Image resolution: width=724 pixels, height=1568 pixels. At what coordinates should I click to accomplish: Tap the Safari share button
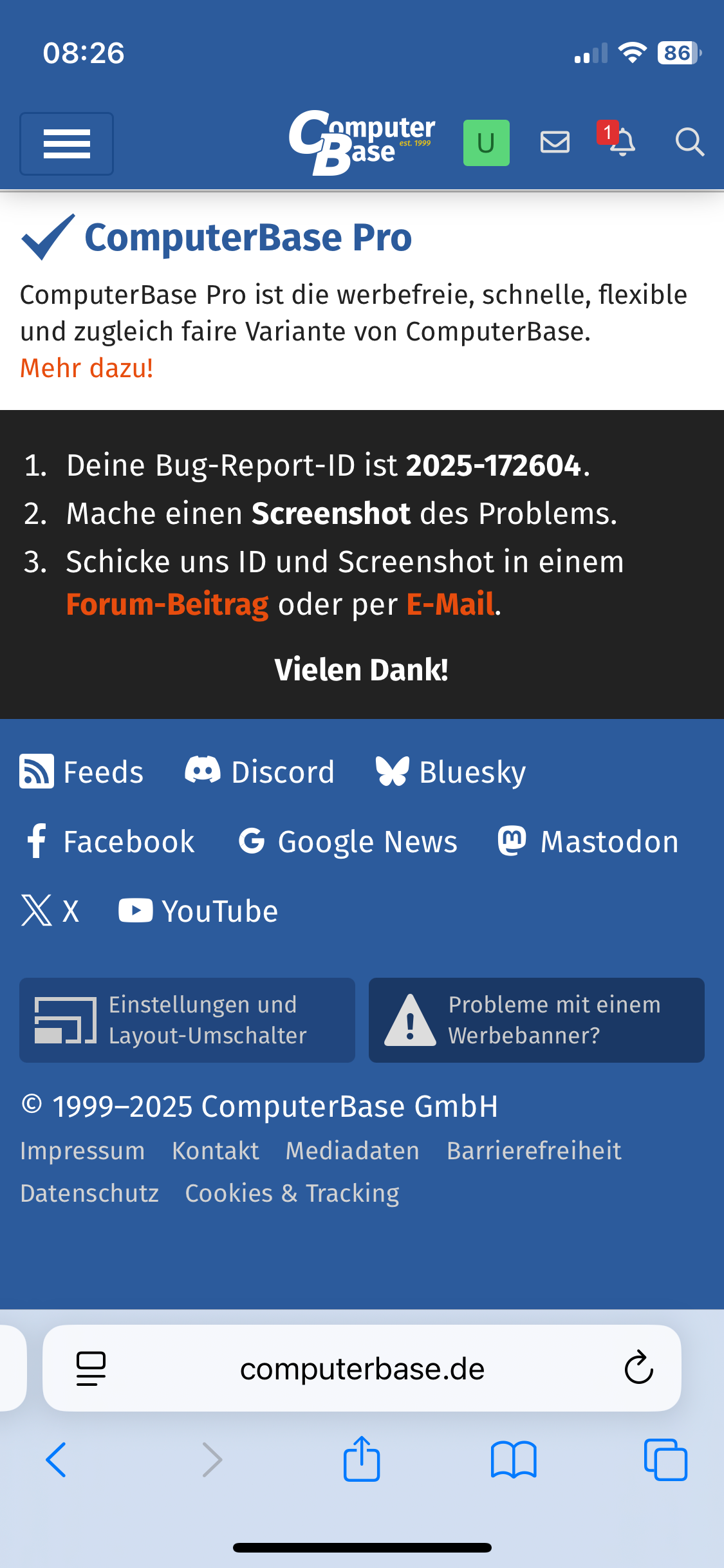[362, 1459]
